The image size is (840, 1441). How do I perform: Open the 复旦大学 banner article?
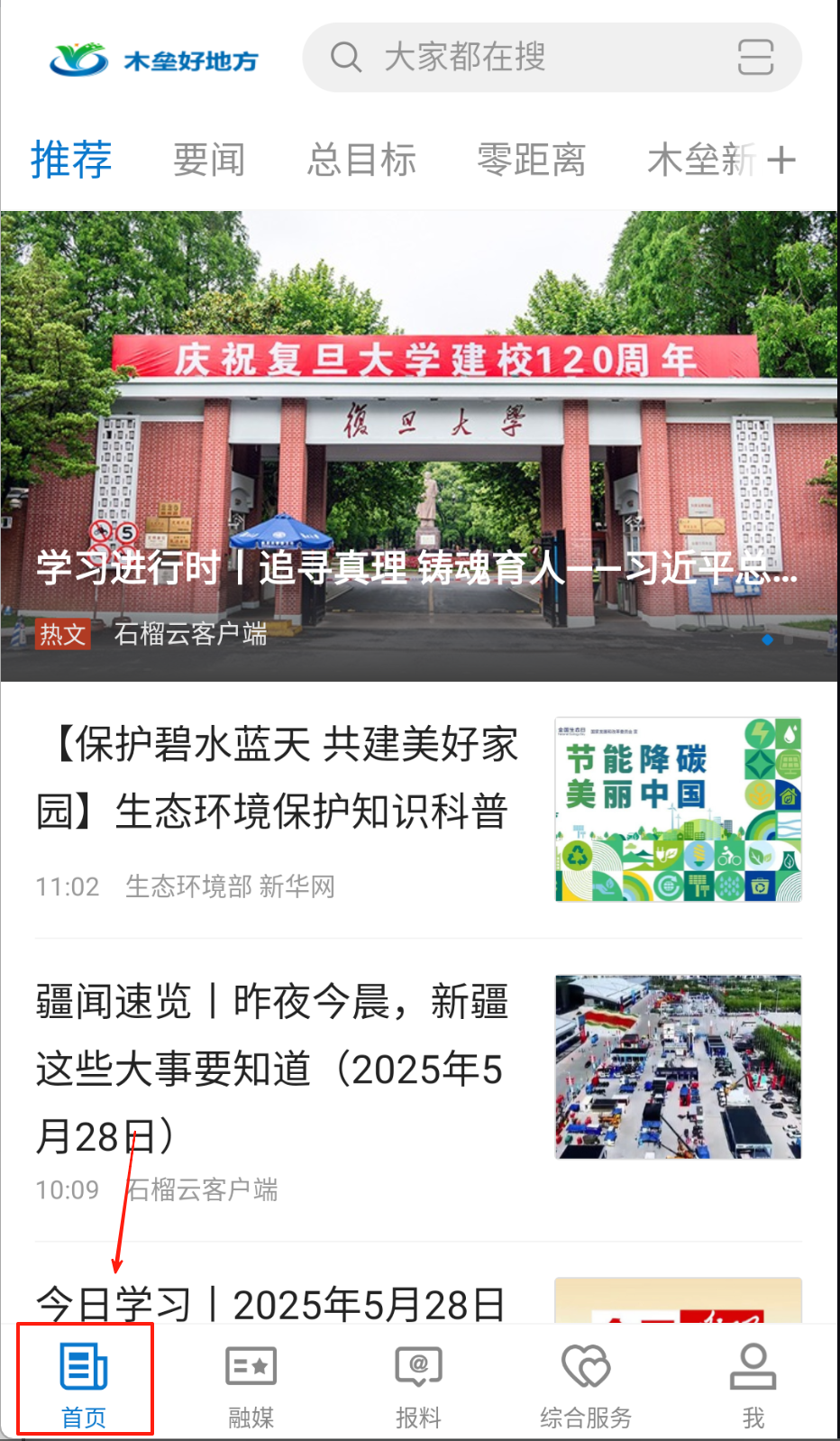coord(418,446)
